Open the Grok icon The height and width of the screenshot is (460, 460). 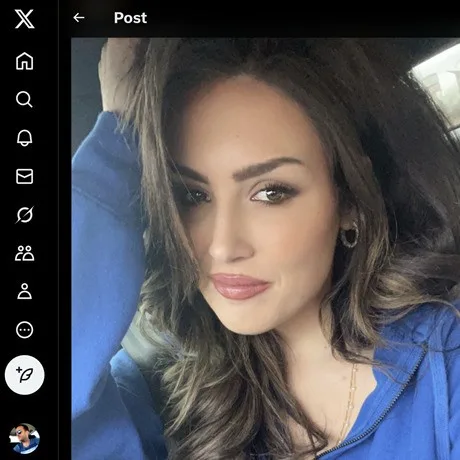click(x=25, y=215)
